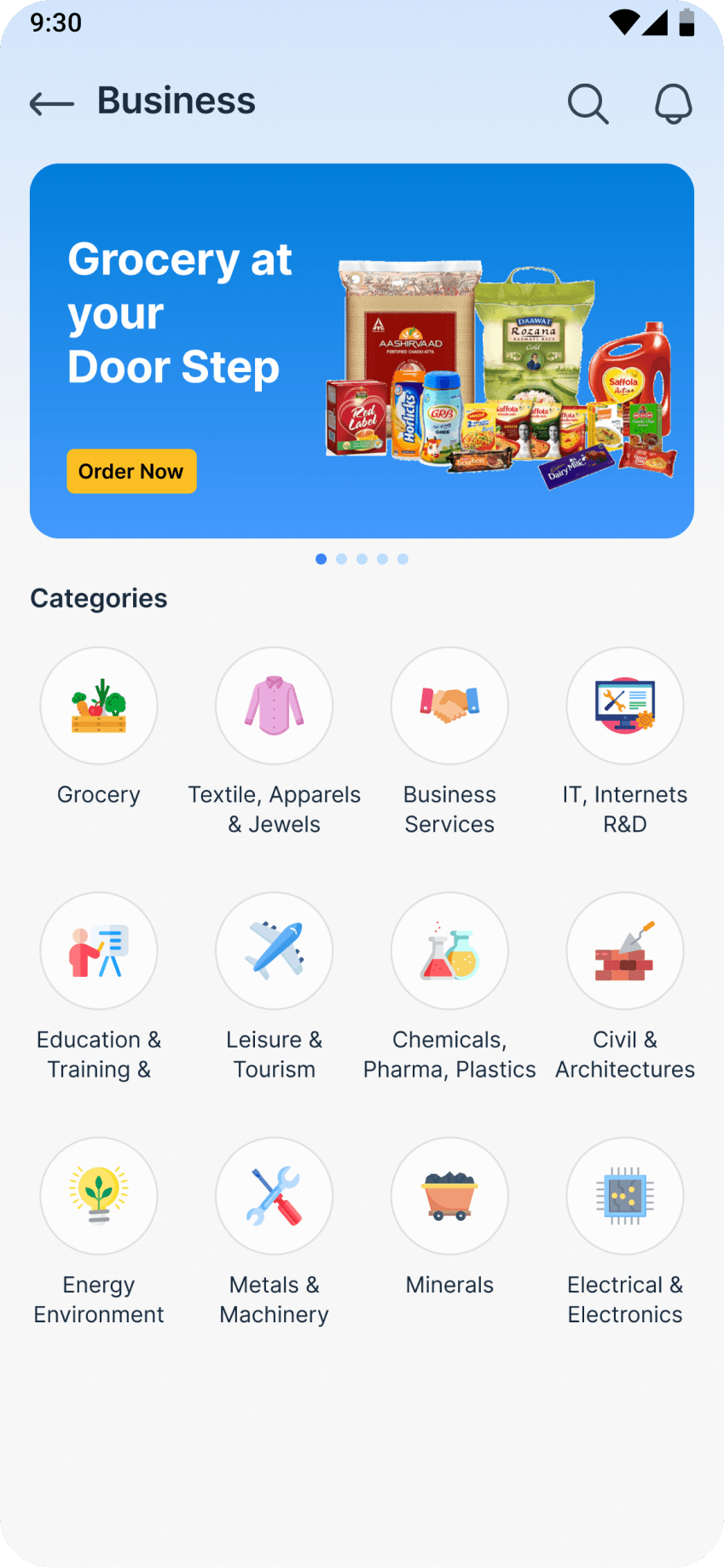Select Textile, Apparels & Jewels category

click(x=274, y=706)
